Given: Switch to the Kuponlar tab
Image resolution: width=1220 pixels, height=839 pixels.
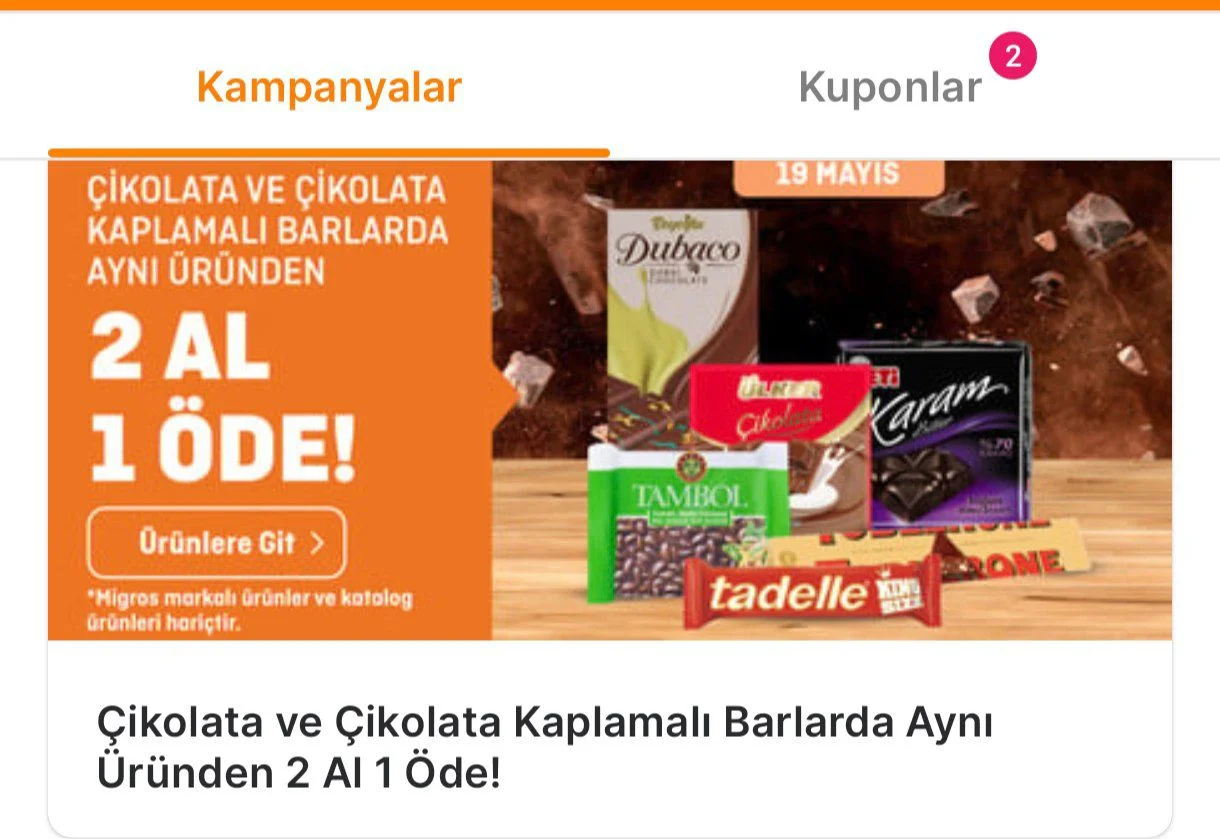Looking at the screenshot, I should point(890,88).
